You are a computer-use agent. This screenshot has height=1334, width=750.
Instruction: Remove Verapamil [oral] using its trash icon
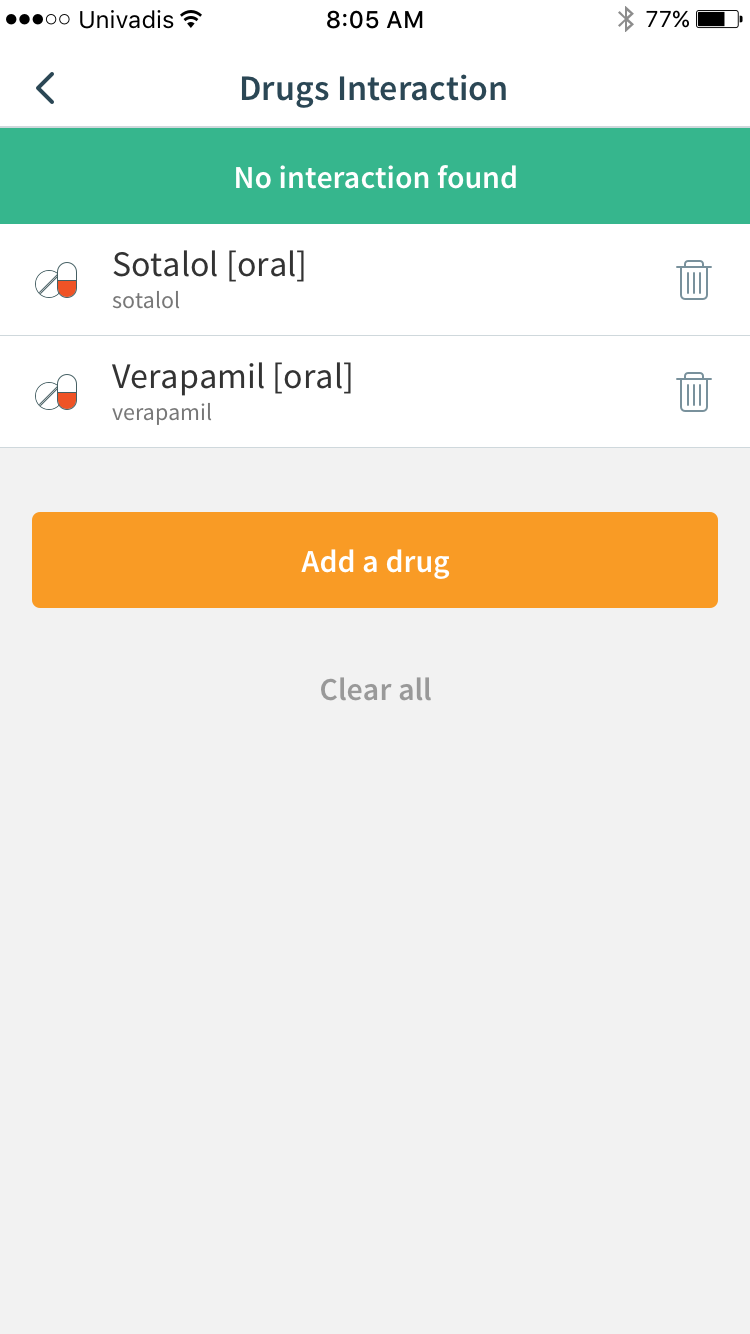(693, 392)
